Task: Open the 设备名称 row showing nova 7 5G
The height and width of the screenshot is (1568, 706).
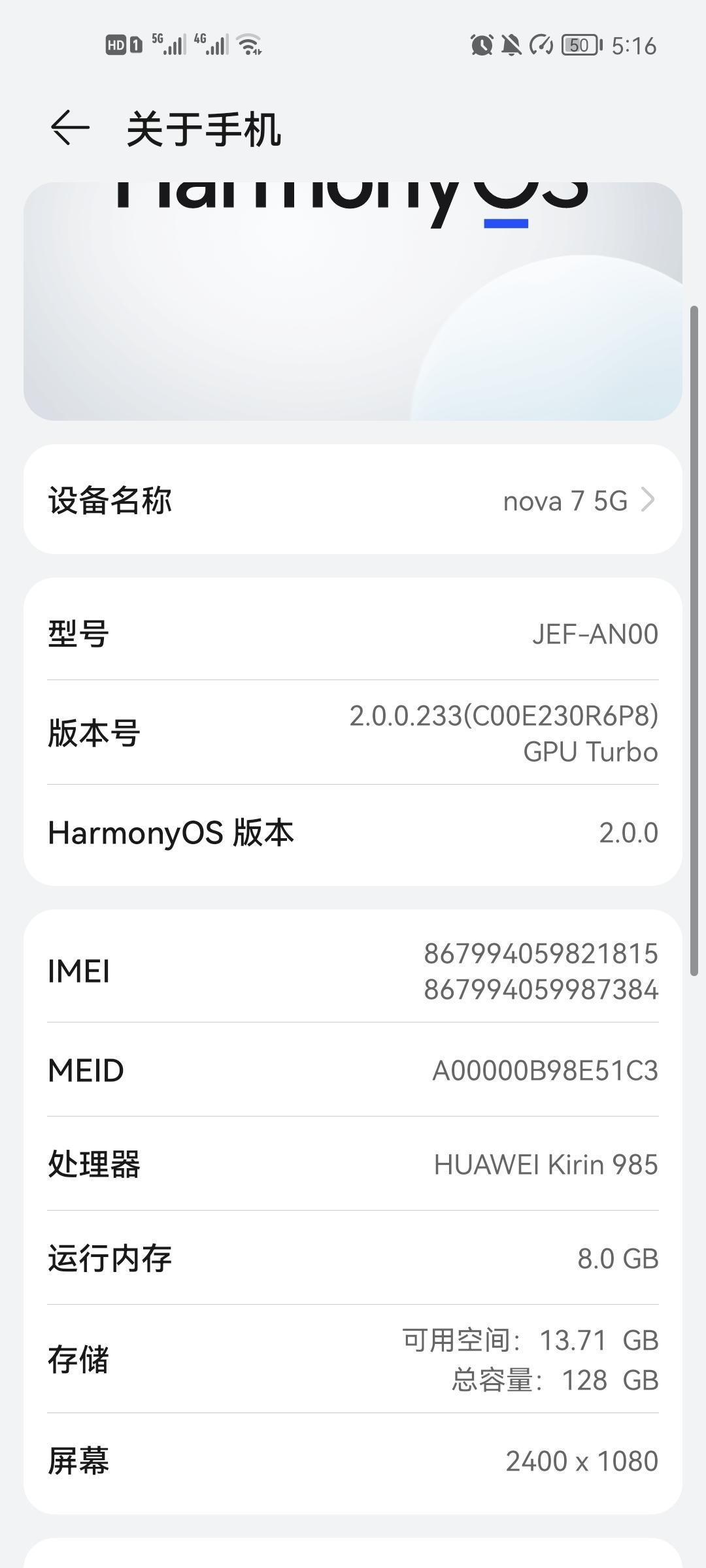Action: pyautogui.click(x=353, y=500)
